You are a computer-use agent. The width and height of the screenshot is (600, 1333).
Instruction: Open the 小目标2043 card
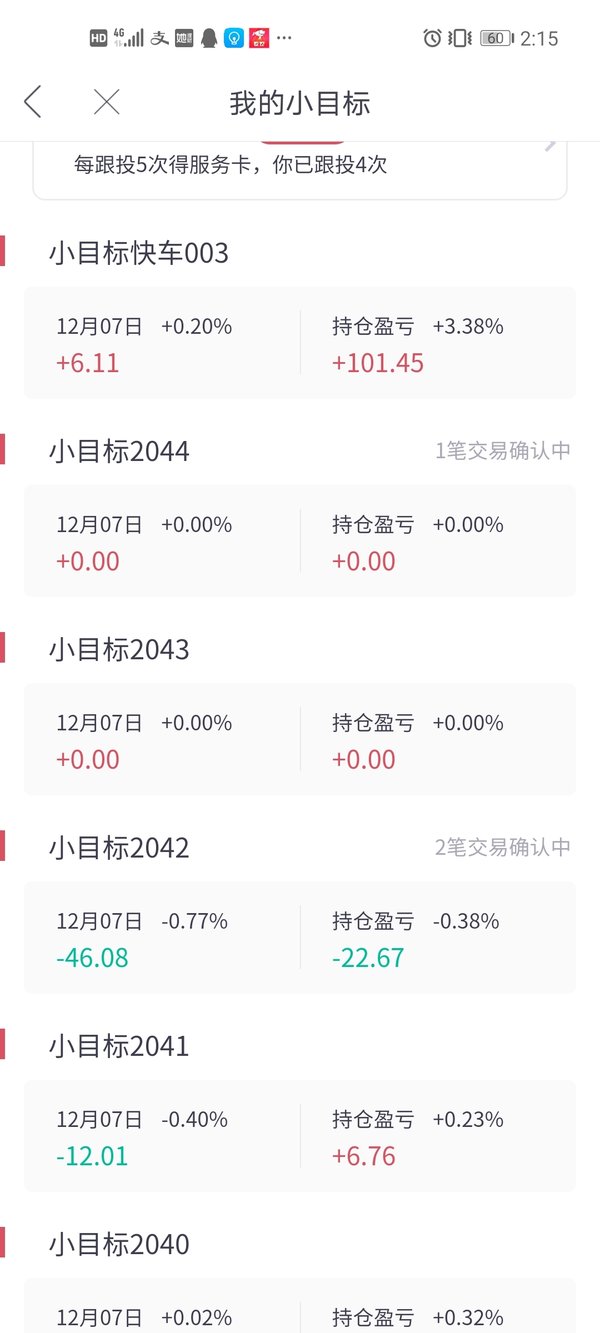tap(300, 739)
